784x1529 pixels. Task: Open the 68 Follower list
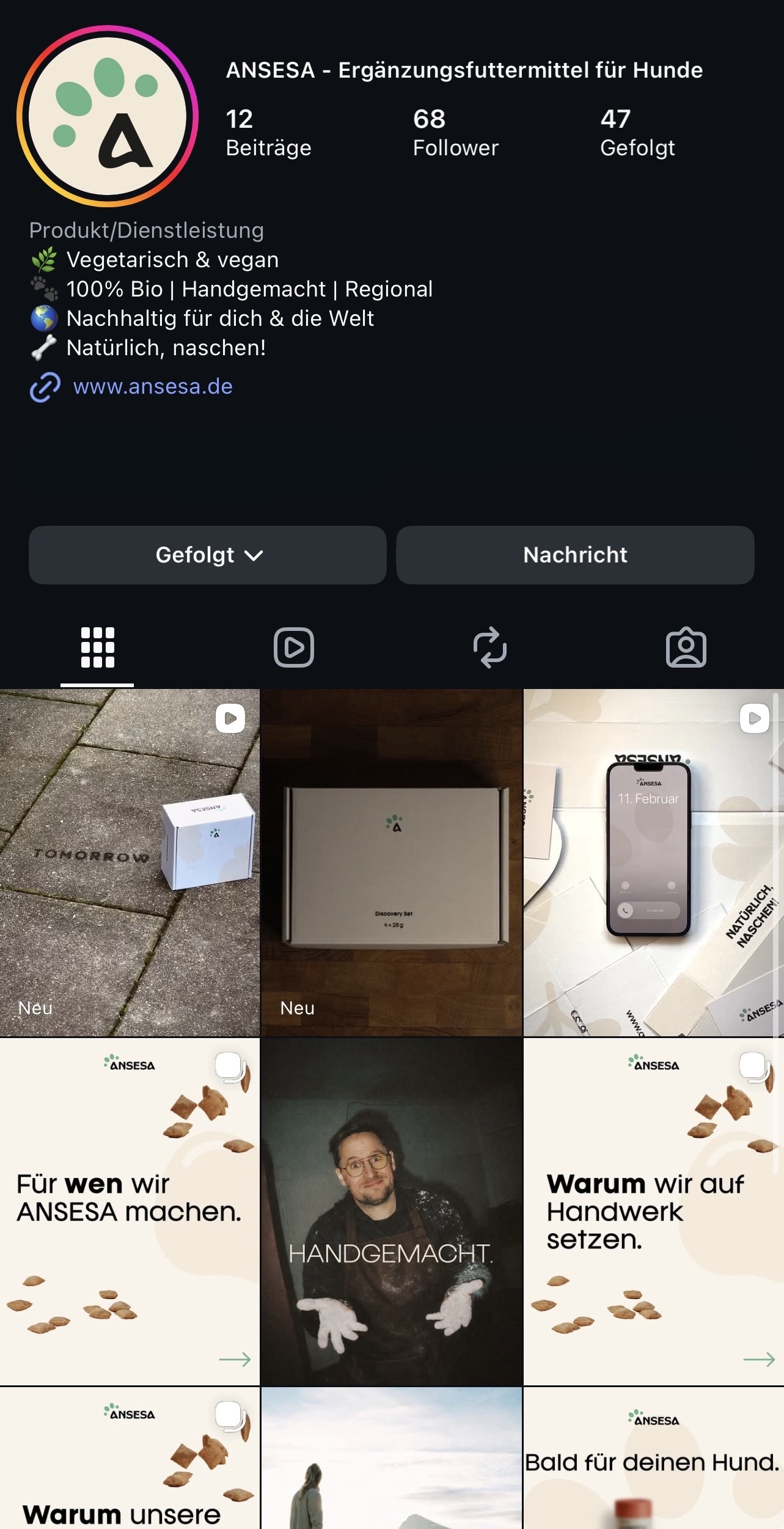tap(455, 133)
